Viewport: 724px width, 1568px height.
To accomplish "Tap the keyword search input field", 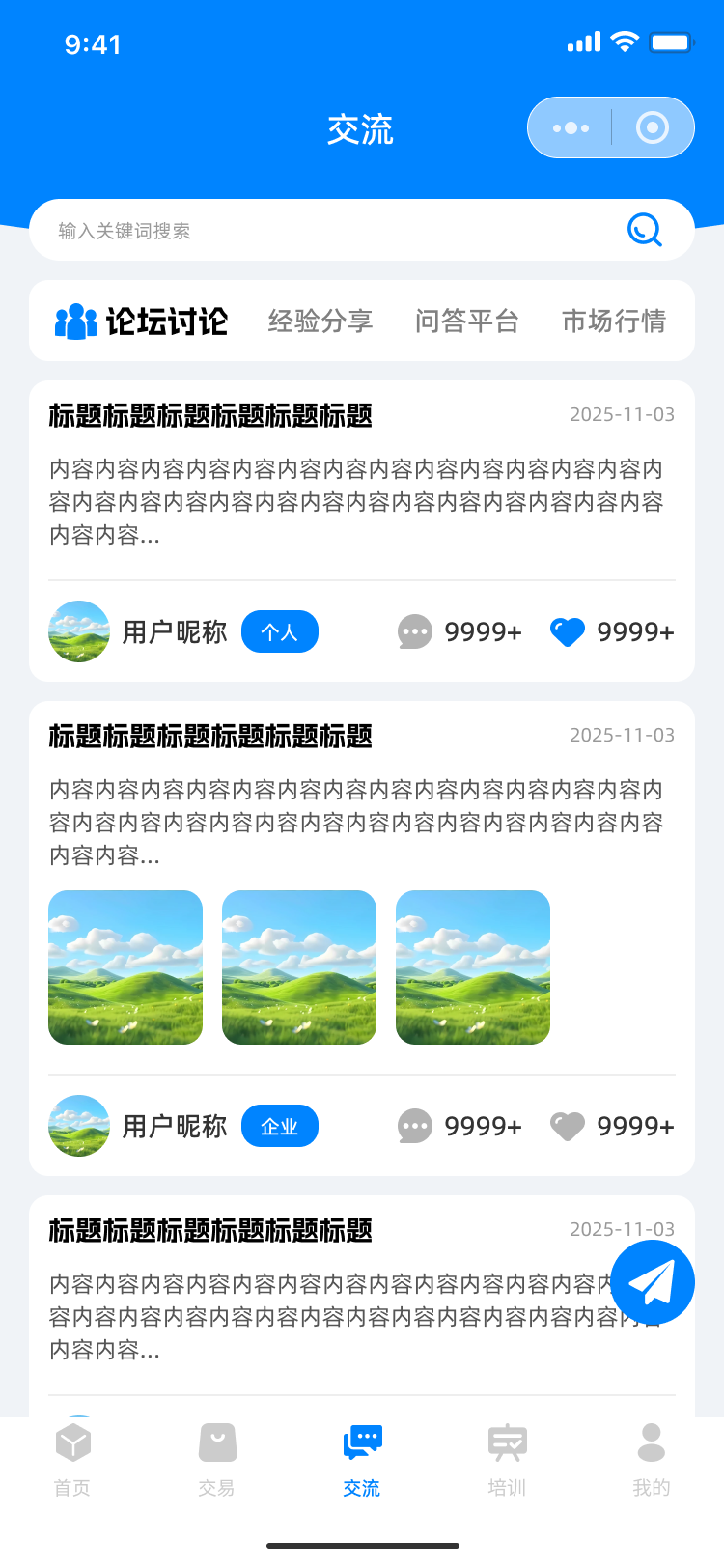I will 328,231.
